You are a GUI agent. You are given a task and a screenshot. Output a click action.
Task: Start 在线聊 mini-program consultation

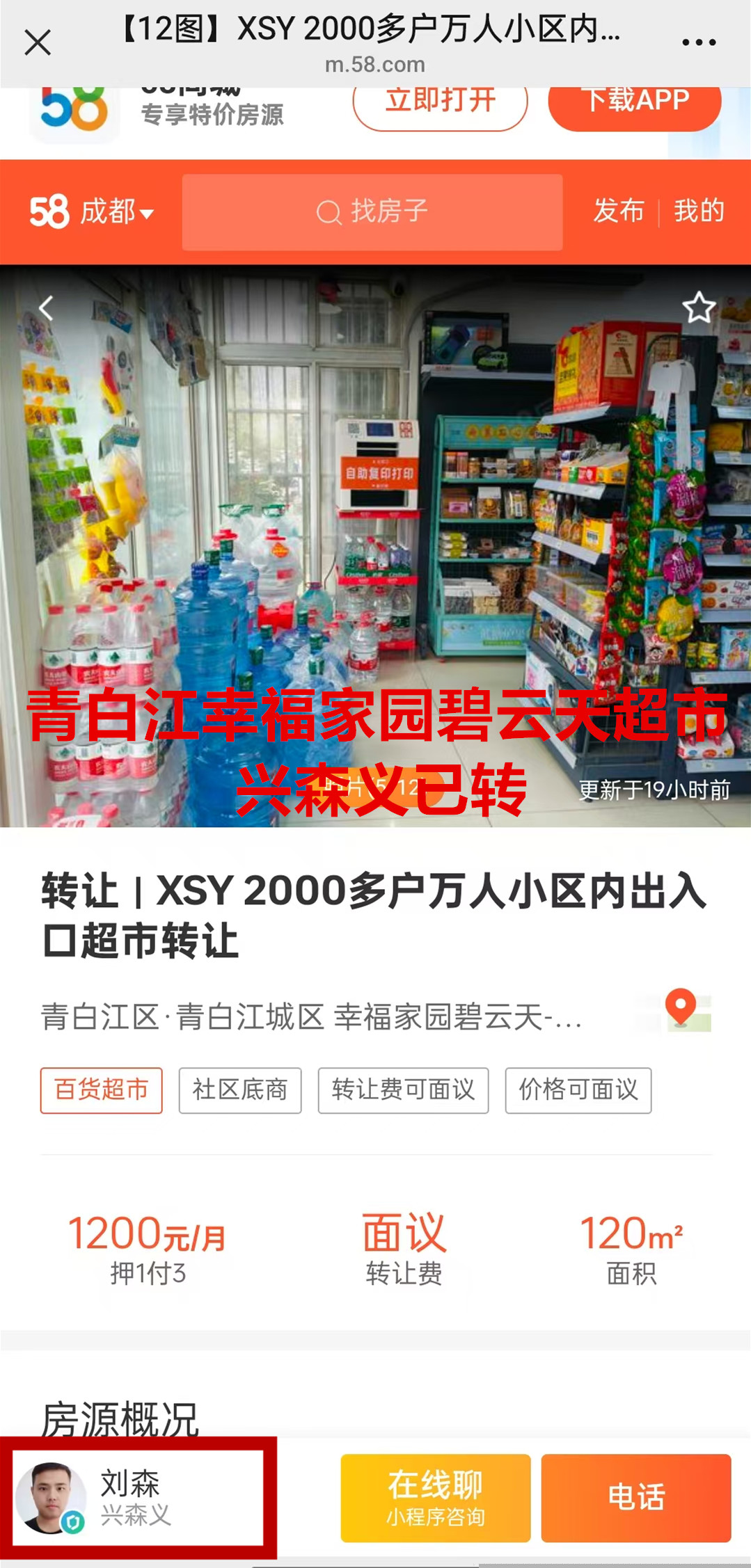pos(435,1498)
